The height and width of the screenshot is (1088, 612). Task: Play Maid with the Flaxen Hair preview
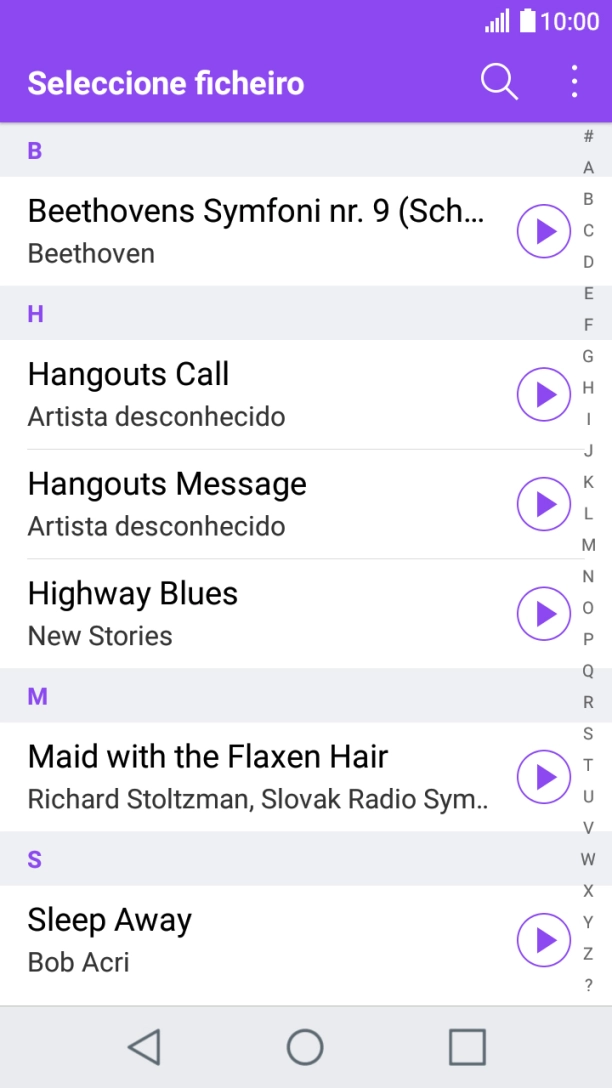tap(544, 776)
